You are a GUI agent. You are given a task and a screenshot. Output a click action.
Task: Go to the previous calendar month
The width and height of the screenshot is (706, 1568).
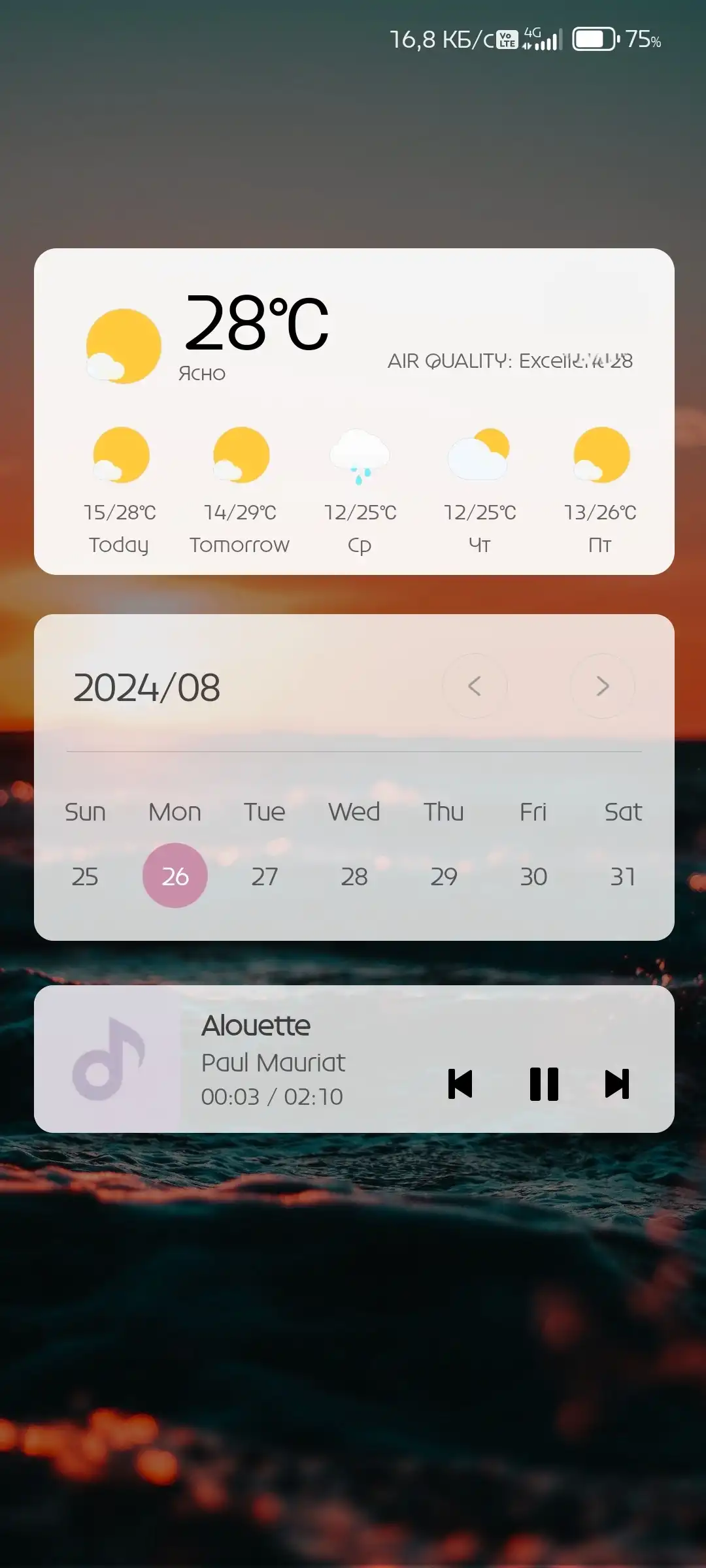(x=475, y=686)
